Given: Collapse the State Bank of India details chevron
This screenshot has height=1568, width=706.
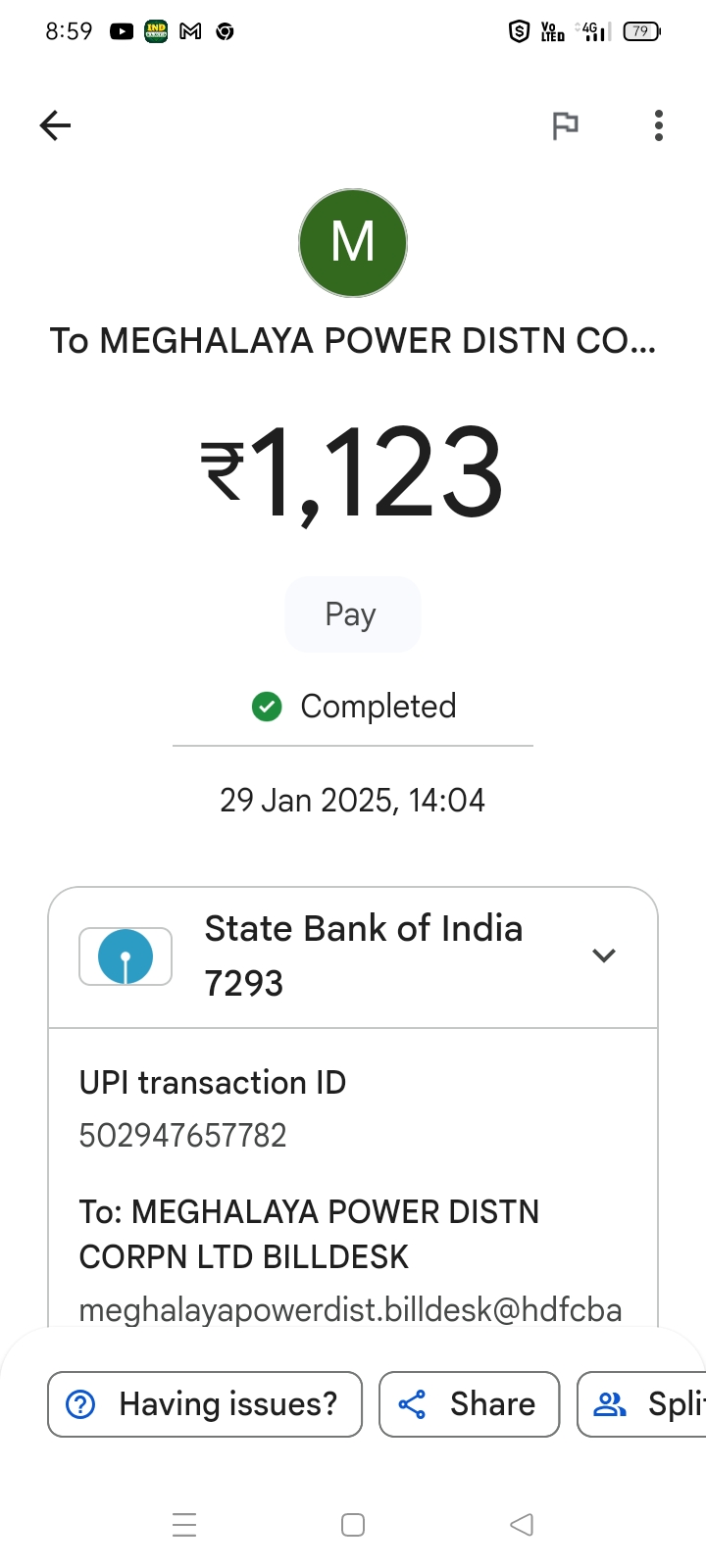Looking at the screenshot, I should click(604, 955).
